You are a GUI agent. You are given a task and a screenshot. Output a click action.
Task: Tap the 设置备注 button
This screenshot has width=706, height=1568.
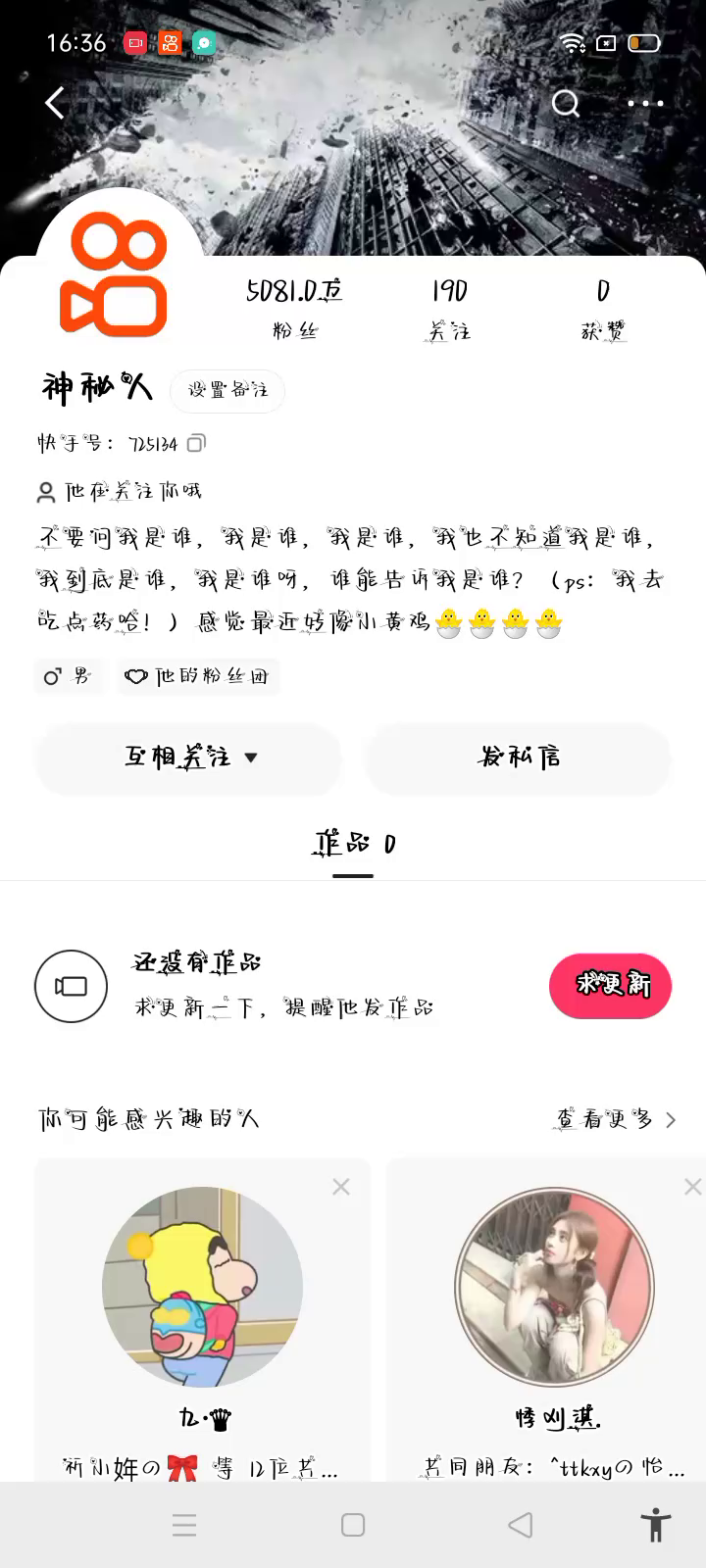pyautogui.click(x=227, y=390)
